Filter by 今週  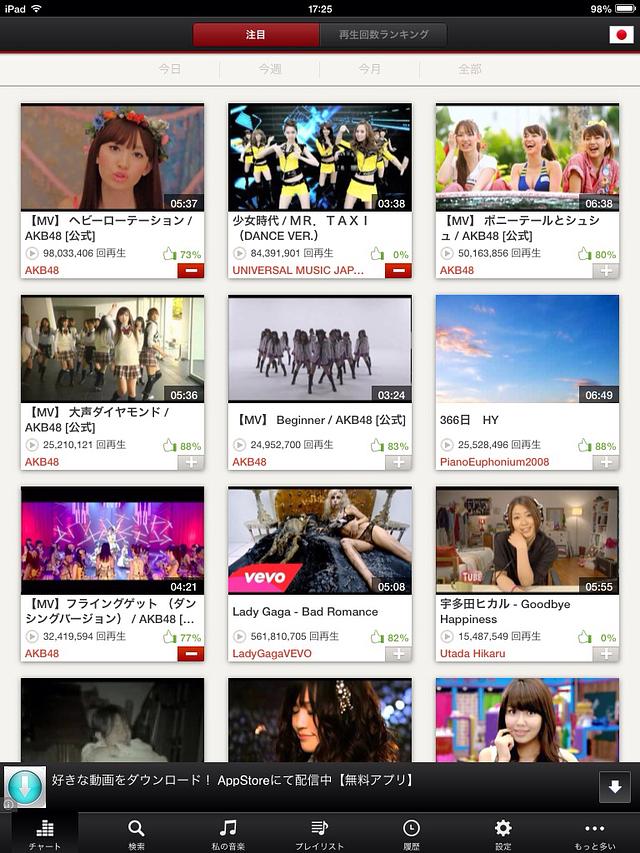270,69
